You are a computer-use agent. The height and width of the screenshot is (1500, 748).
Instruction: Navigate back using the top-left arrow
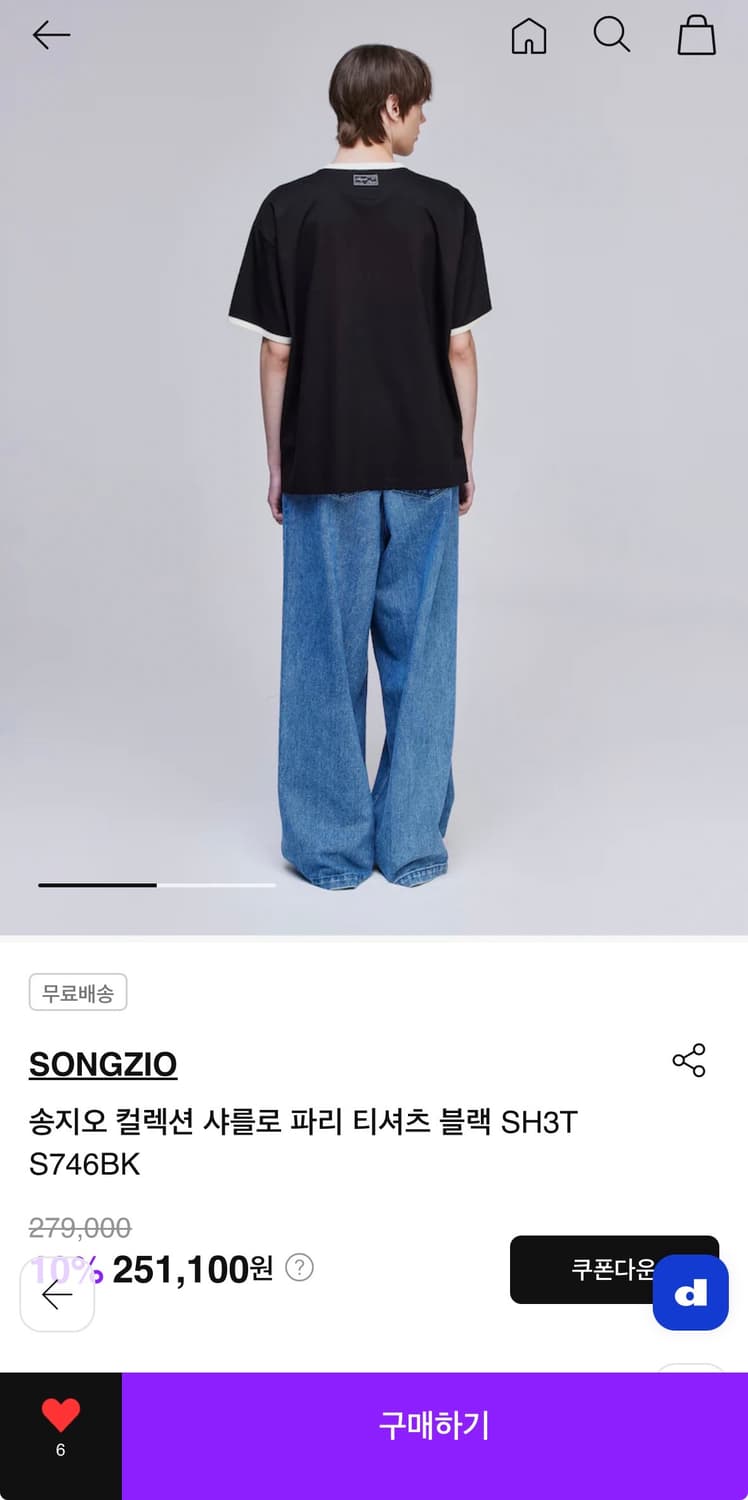(51, 35)
